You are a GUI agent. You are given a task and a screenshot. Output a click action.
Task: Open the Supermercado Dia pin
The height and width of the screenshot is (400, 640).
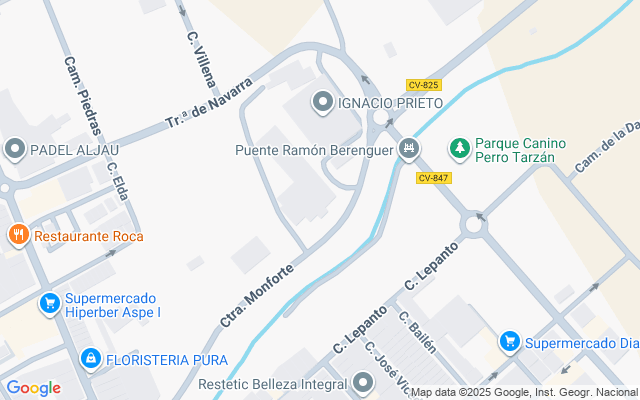[x=511, y=342]
